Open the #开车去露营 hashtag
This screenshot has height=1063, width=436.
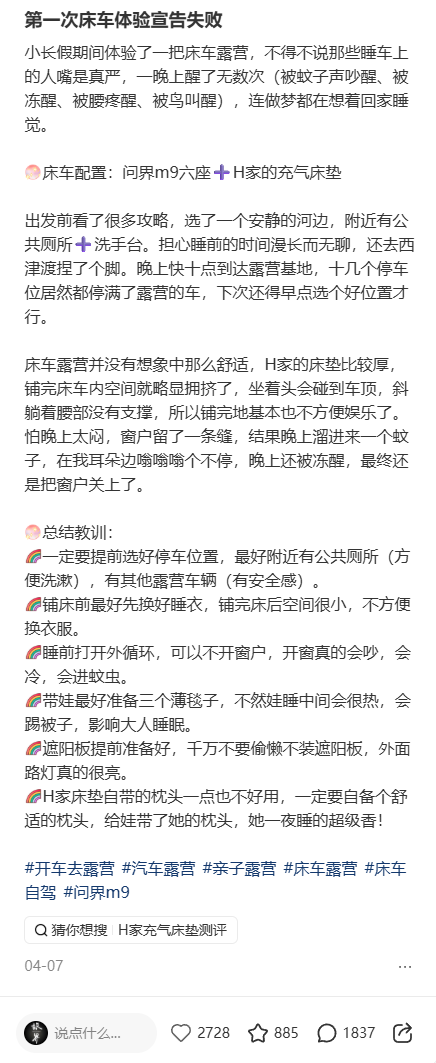click(x=70, y=869)
